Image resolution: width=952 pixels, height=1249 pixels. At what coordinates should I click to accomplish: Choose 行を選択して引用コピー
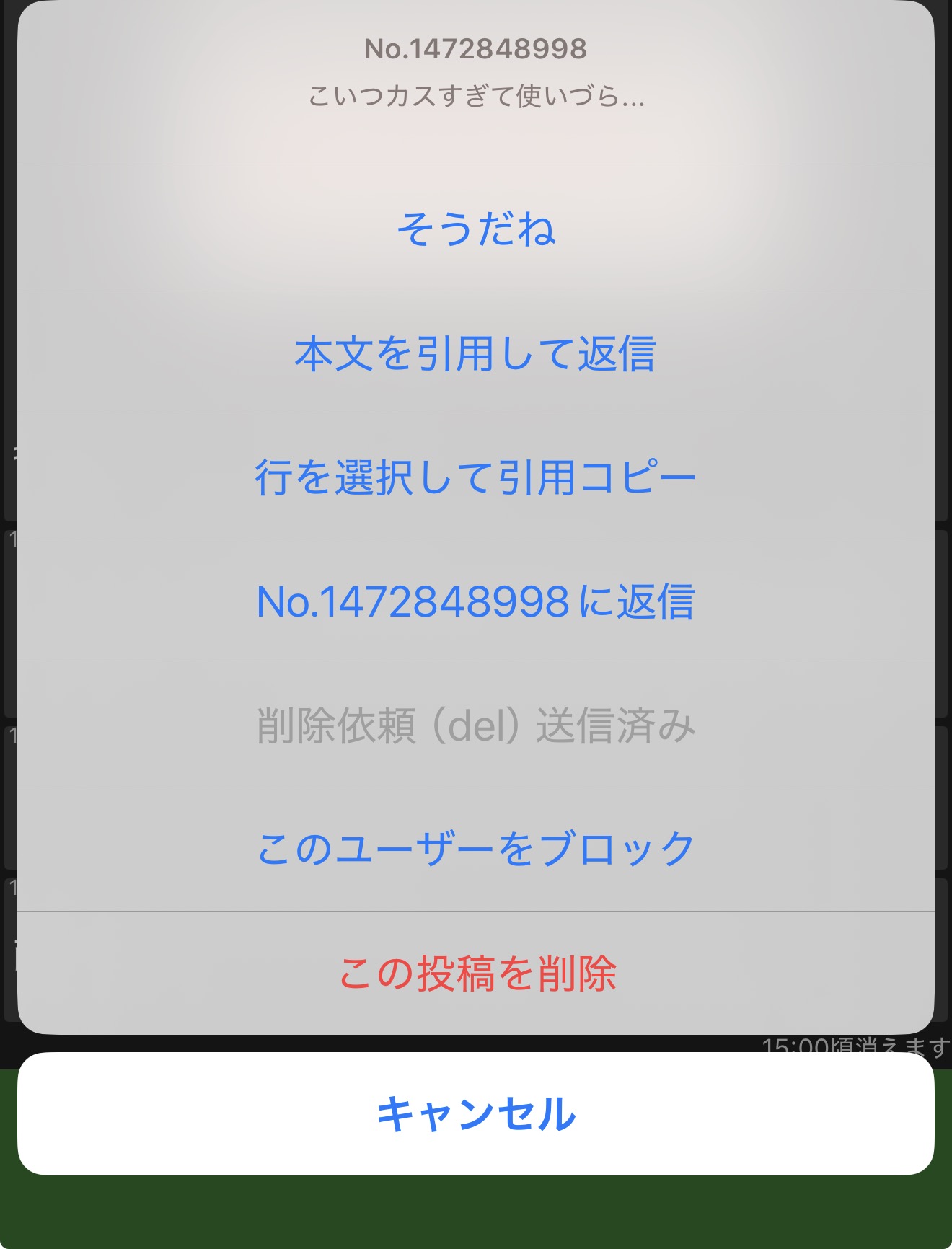tap(476, 477)
